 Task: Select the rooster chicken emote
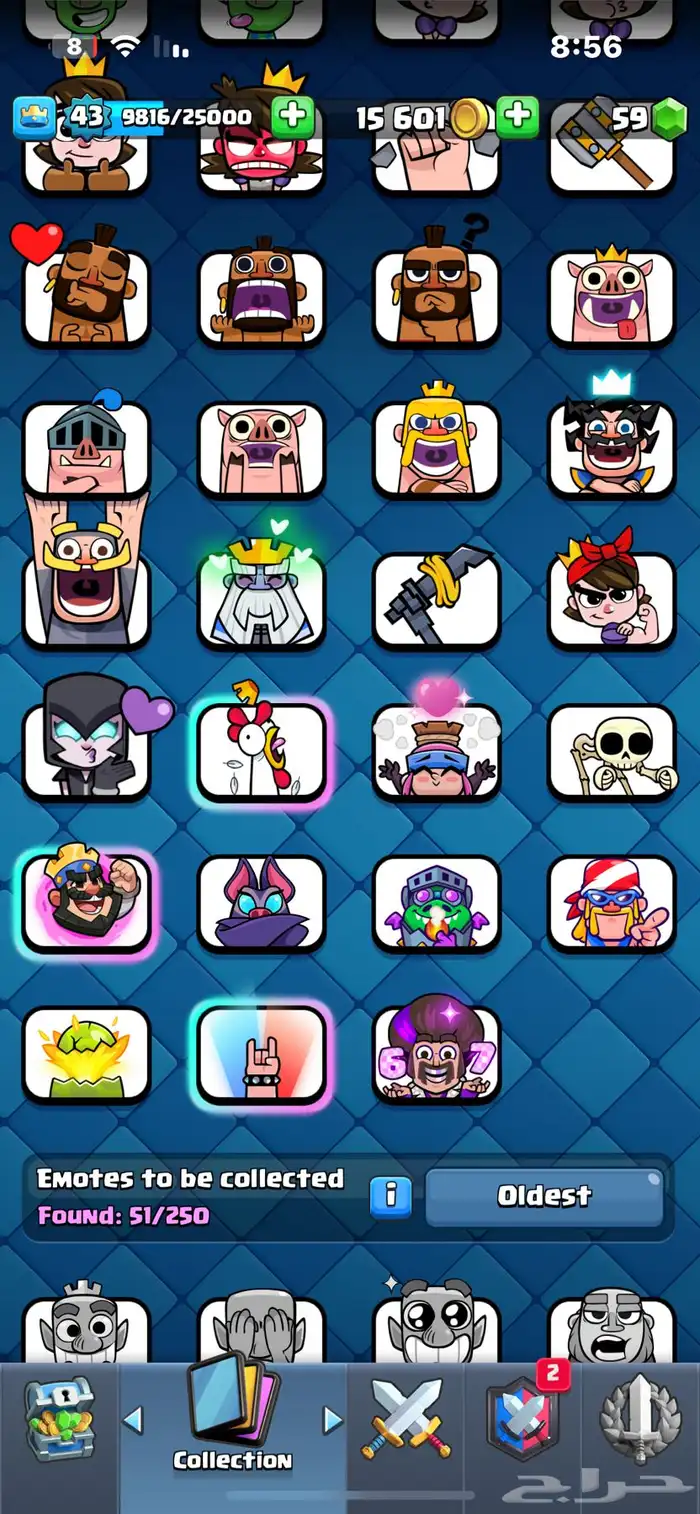coord(261,750)
